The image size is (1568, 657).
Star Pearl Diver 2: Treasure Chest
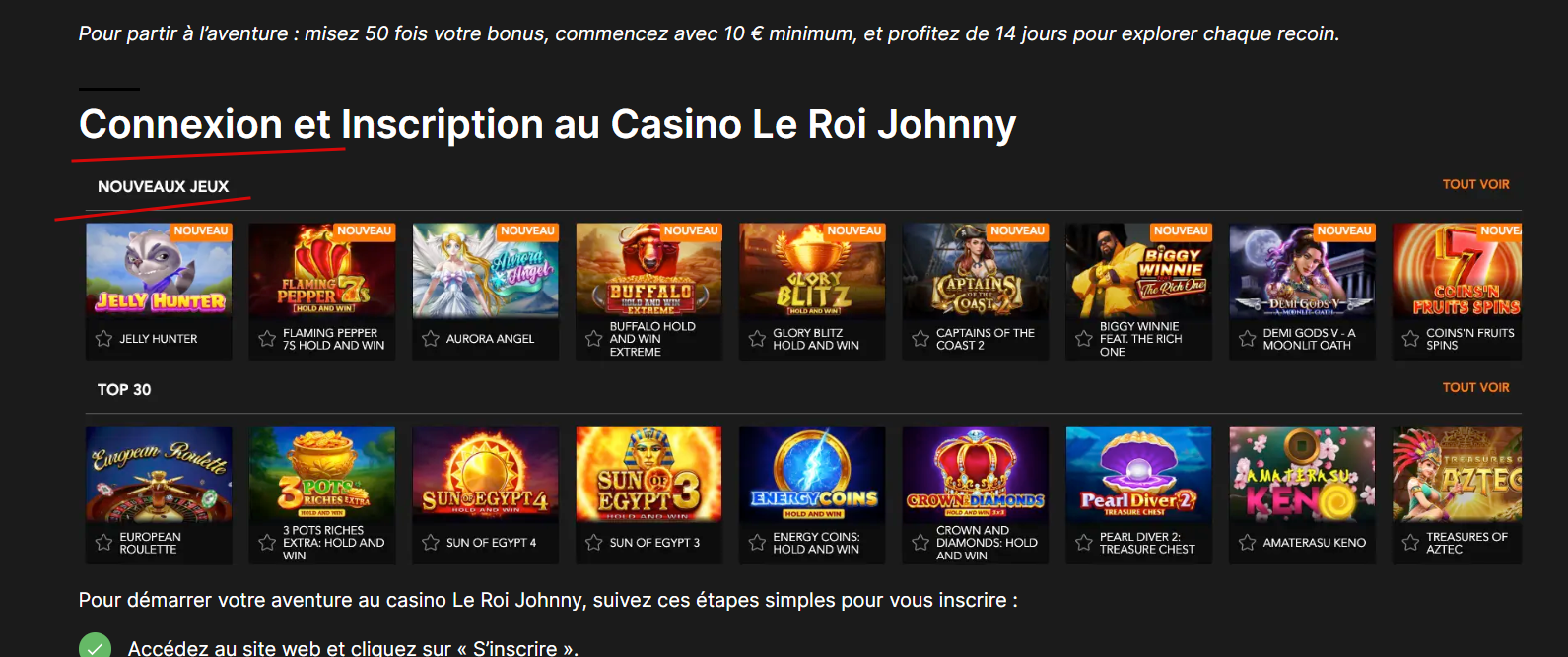1083,543
